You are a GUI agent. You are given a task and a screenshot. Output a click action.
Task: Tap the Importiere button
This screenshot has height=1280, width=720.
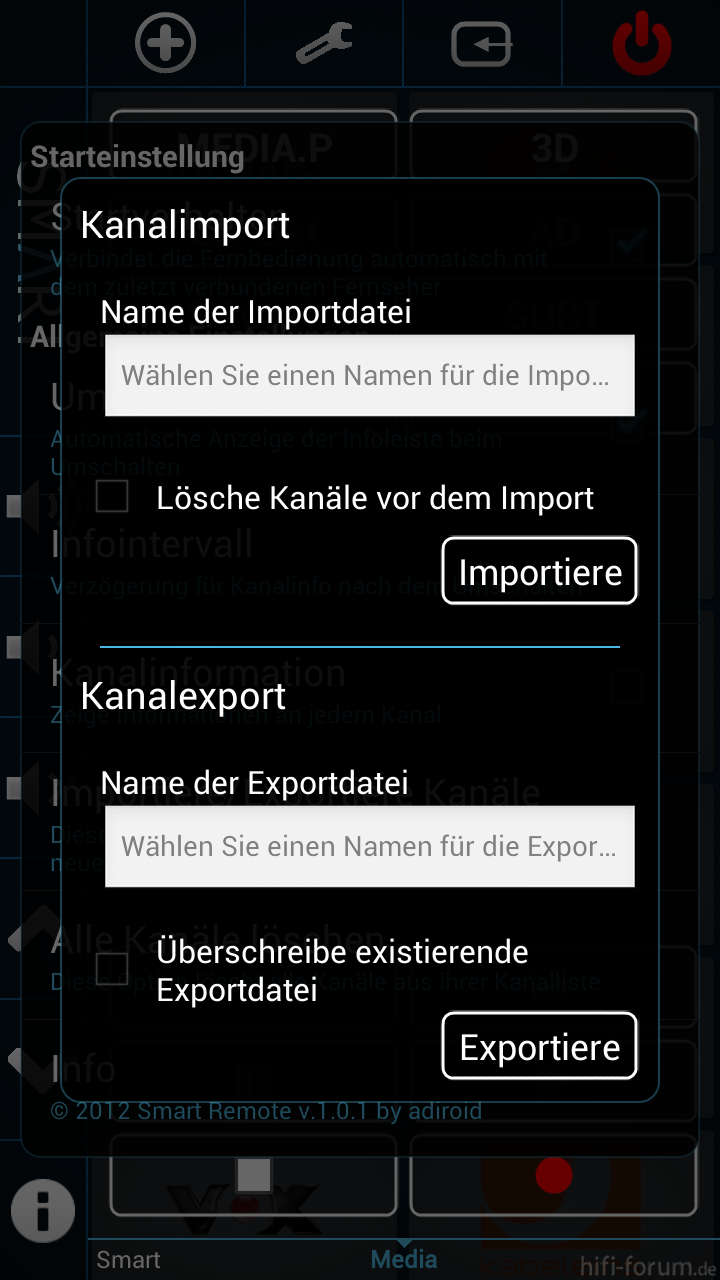click(539, 571)
